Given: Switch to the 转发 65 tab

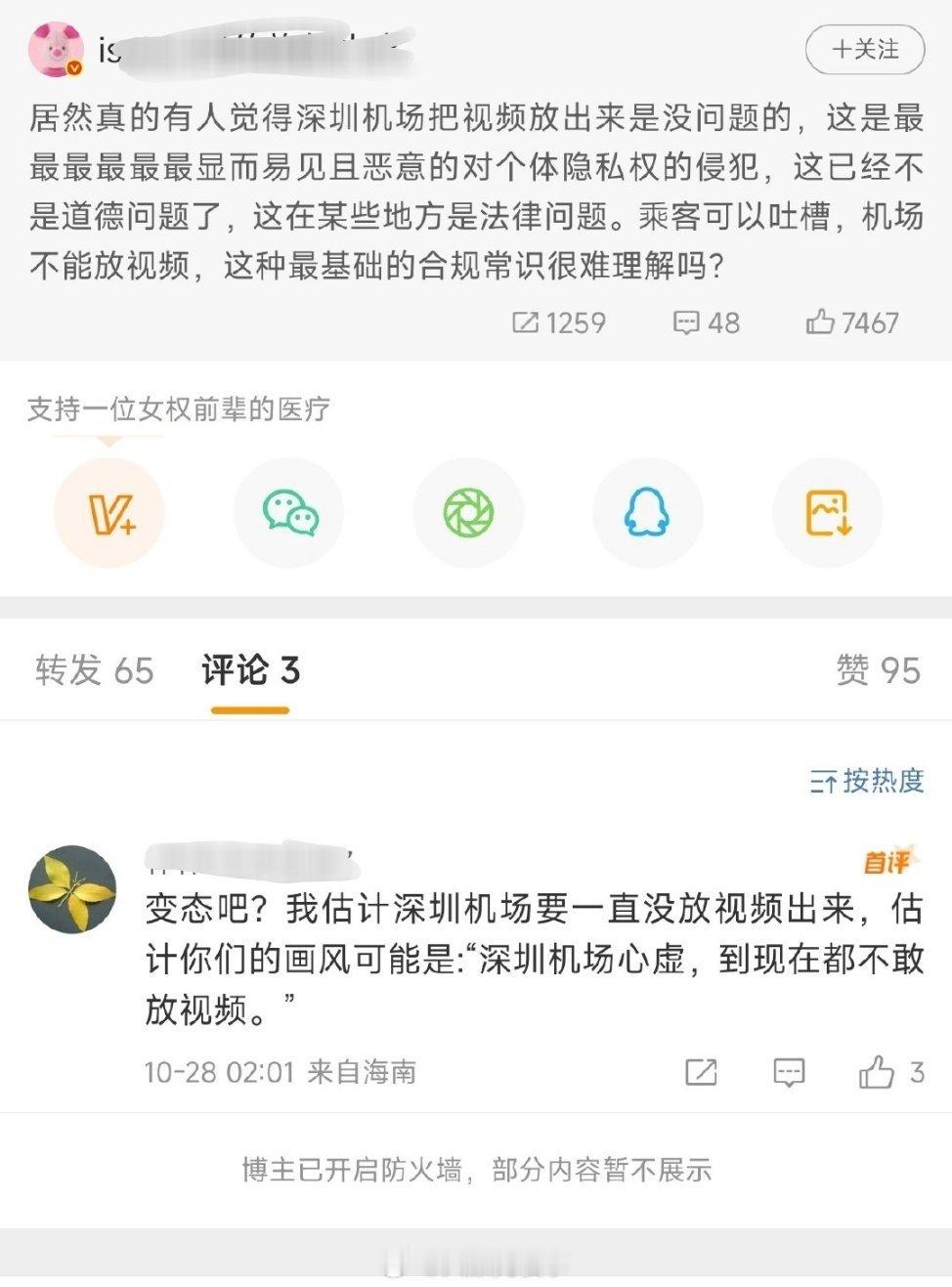Looking at the screenshot, I should [x=94, y=671].
